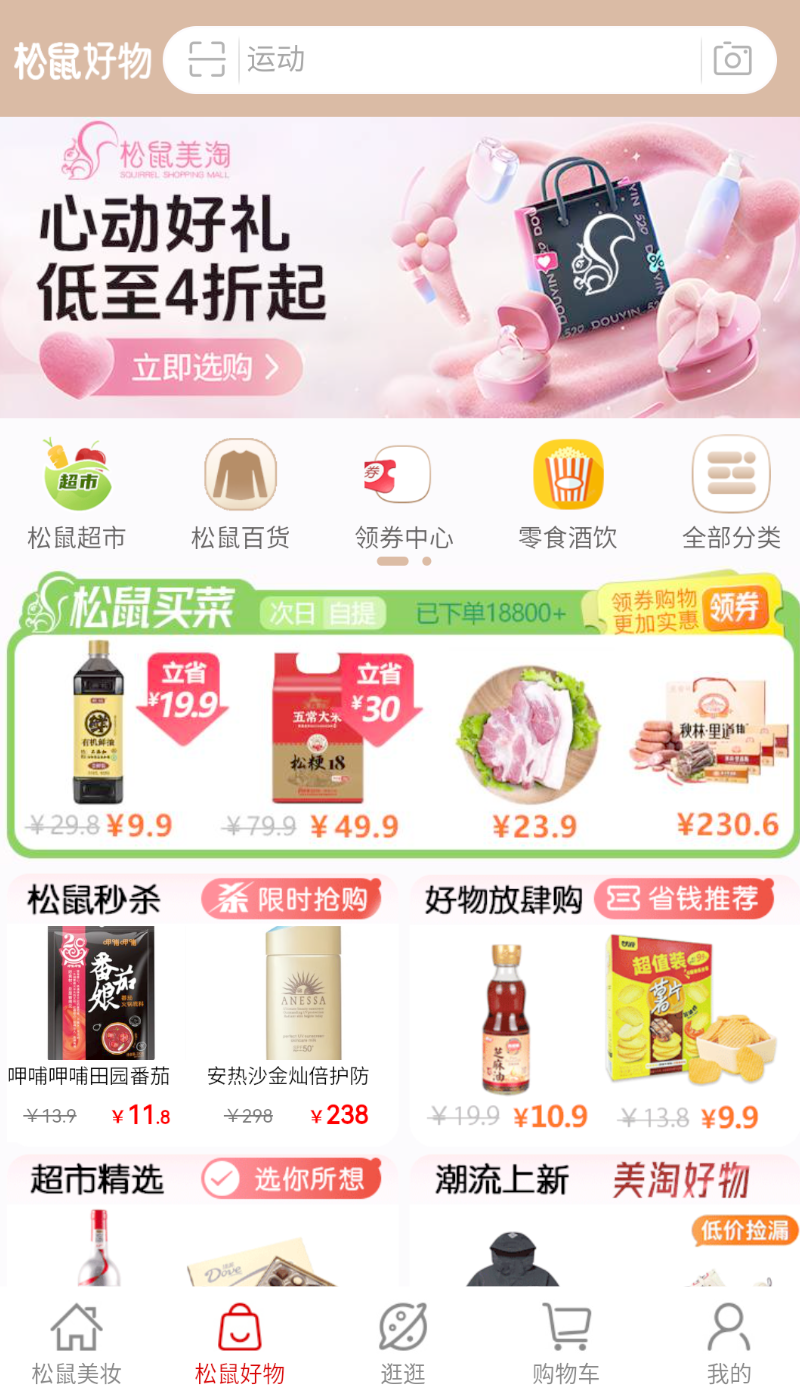800x1387 pixels.
Task: Tap 立即选购 on the banner
Action: point(171,367)
